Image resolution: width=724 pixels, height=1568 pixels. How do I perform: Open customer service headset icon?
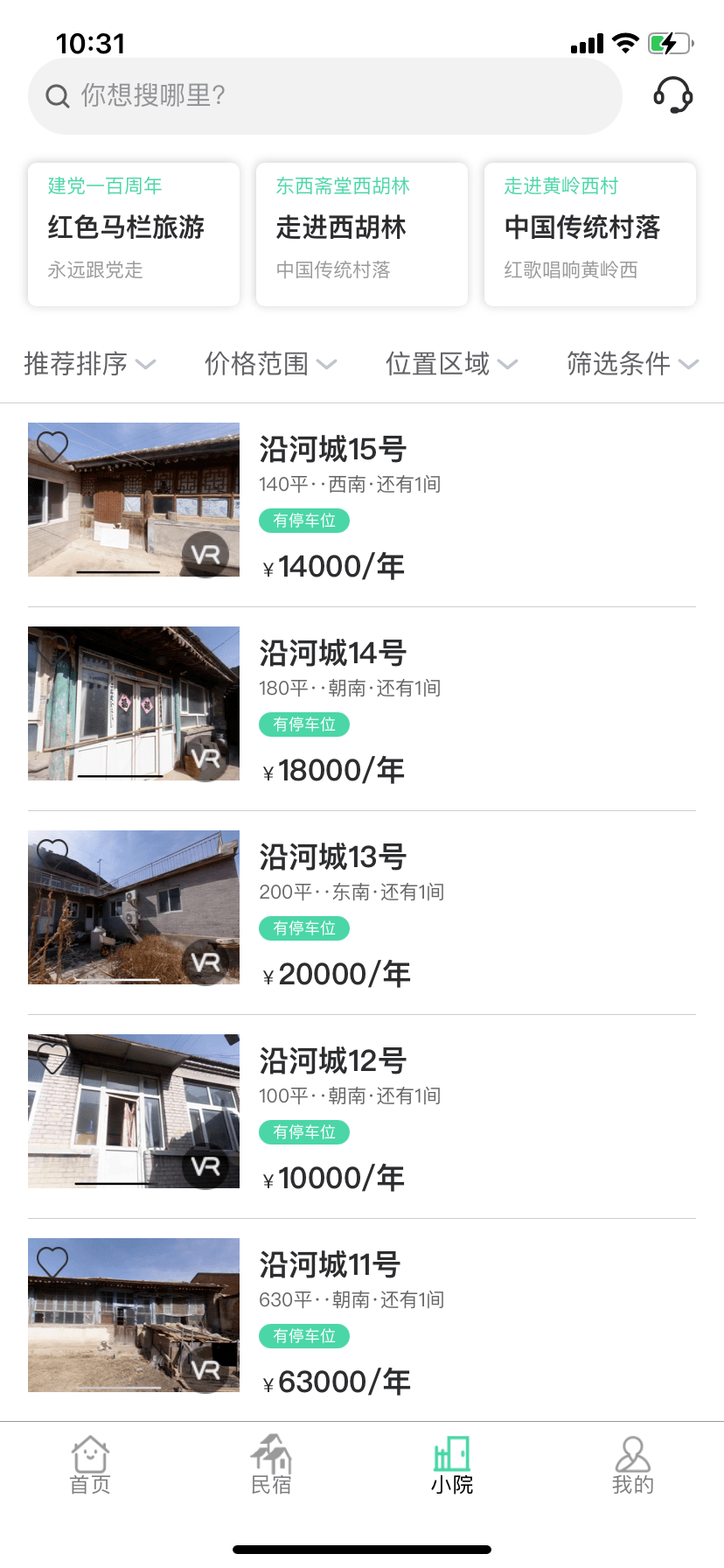tap(673, 94)
